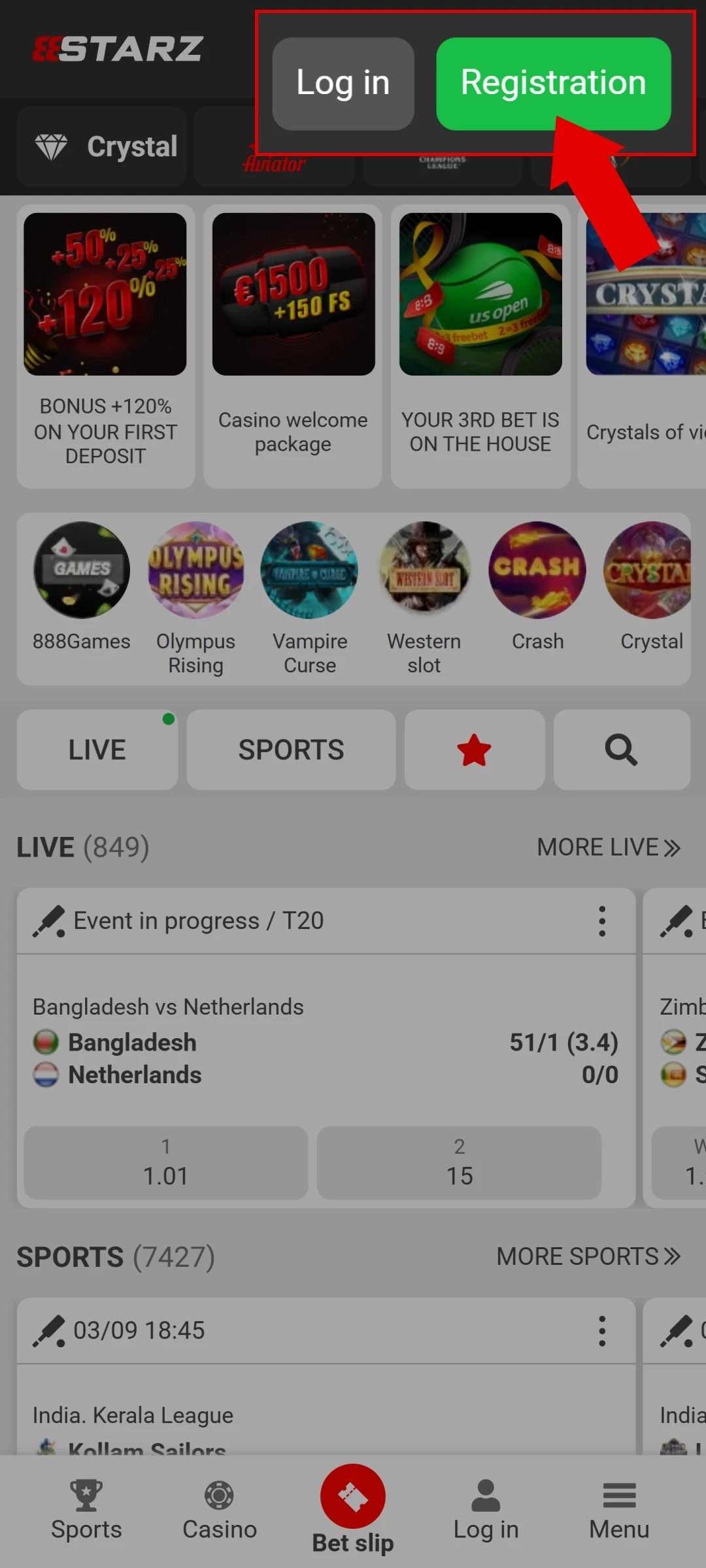Image resolution: width=706 pixels, height=1568 pixels.
Task: Open the Casino welcome package card
Action: coord(293,346)
